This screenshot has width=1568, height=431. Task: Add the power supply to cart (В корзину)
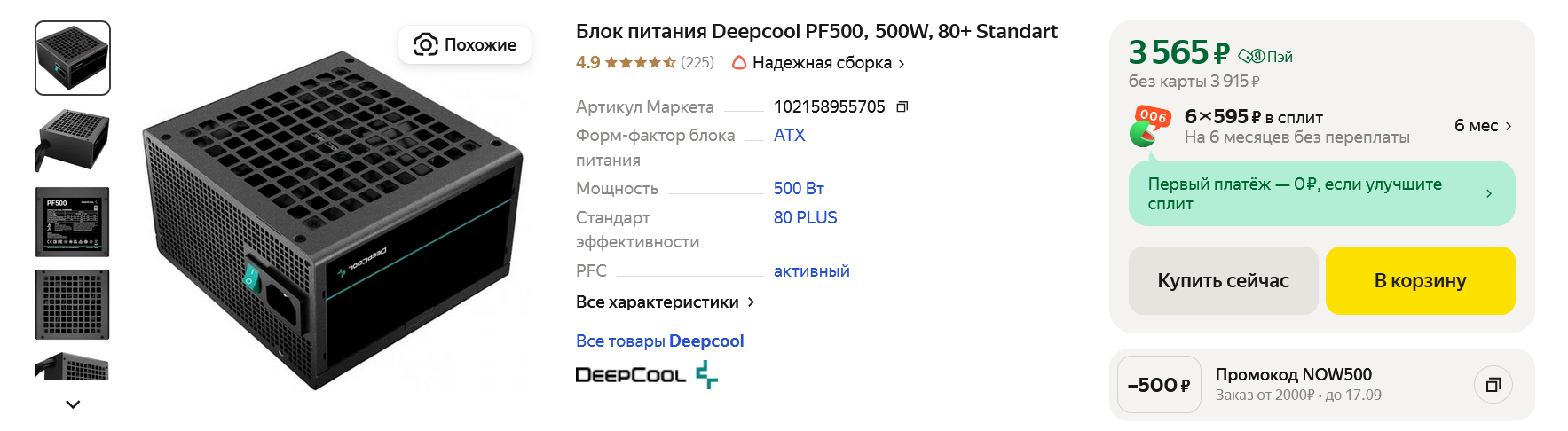tap(1420, 280)
